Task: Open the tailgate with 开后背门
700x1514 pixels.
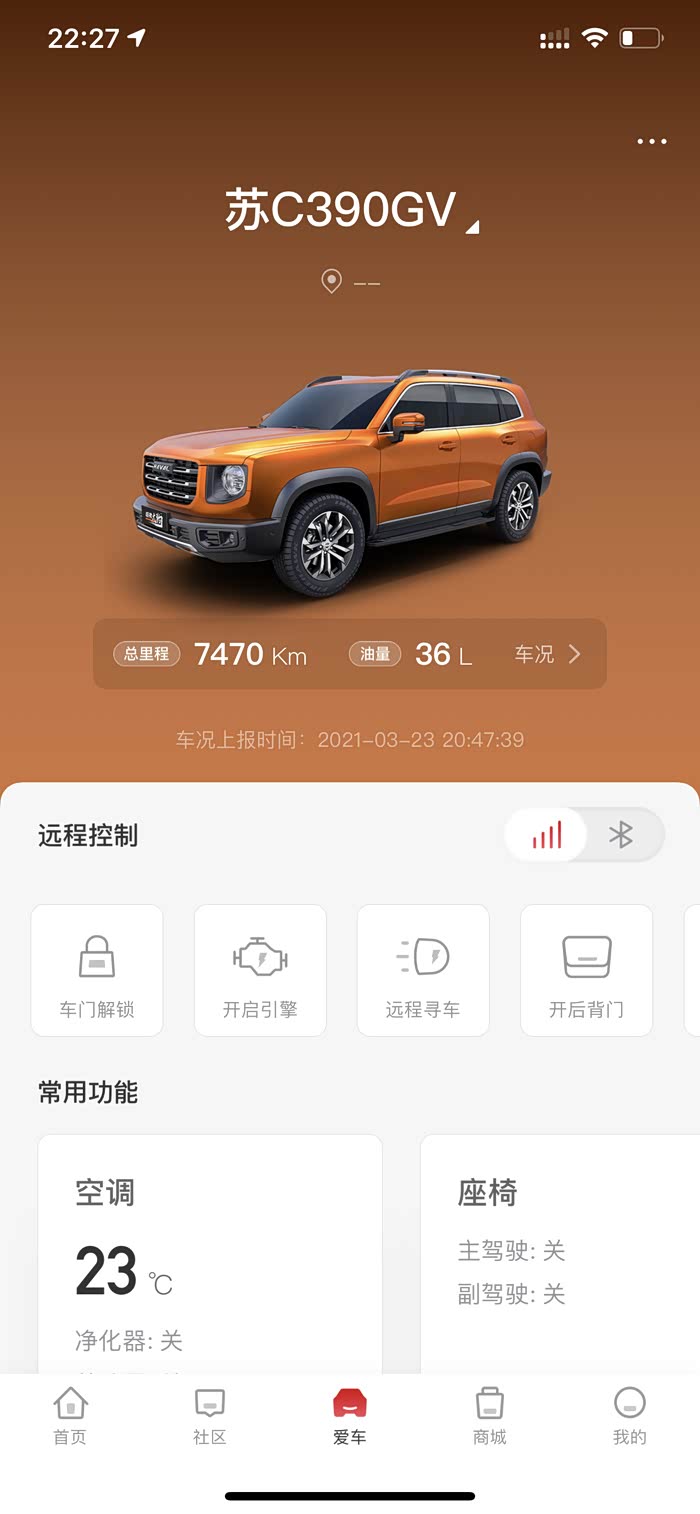Action: [x=586, y=970]
